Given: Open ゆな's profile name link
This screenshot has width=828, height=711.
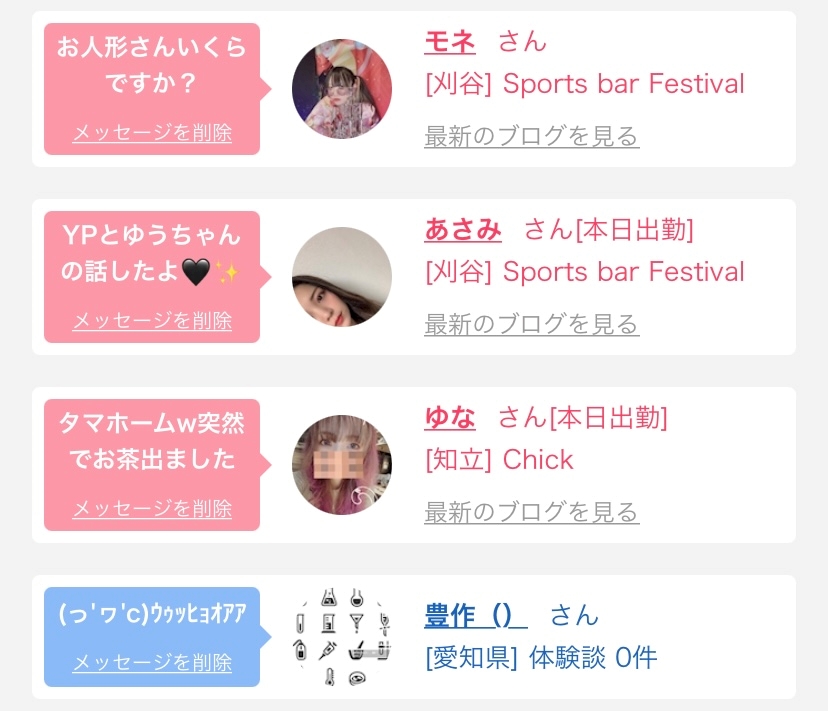Looking at the screenshot, I should click(x=450, y=418).
